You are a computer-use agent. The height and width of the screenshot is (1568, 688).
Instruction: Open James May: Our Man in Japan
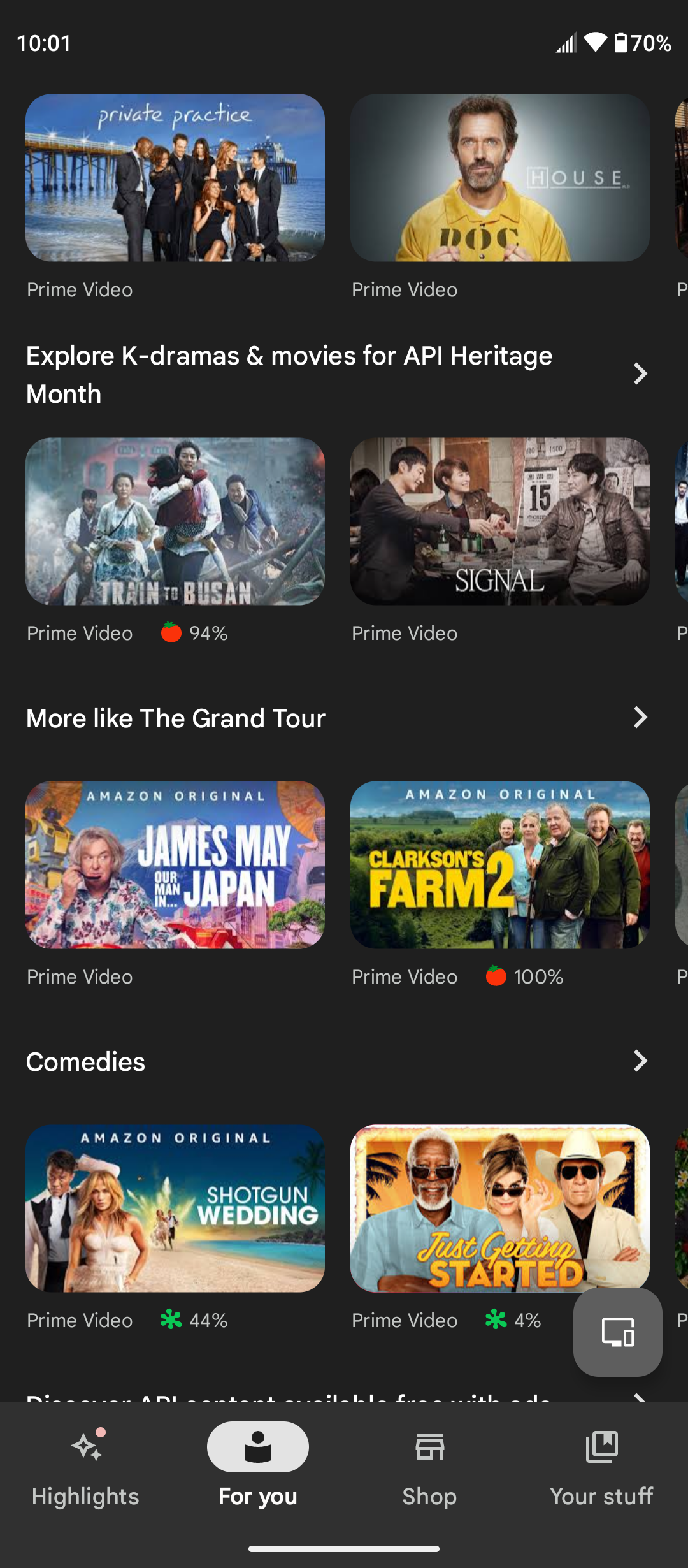(175, 865)
